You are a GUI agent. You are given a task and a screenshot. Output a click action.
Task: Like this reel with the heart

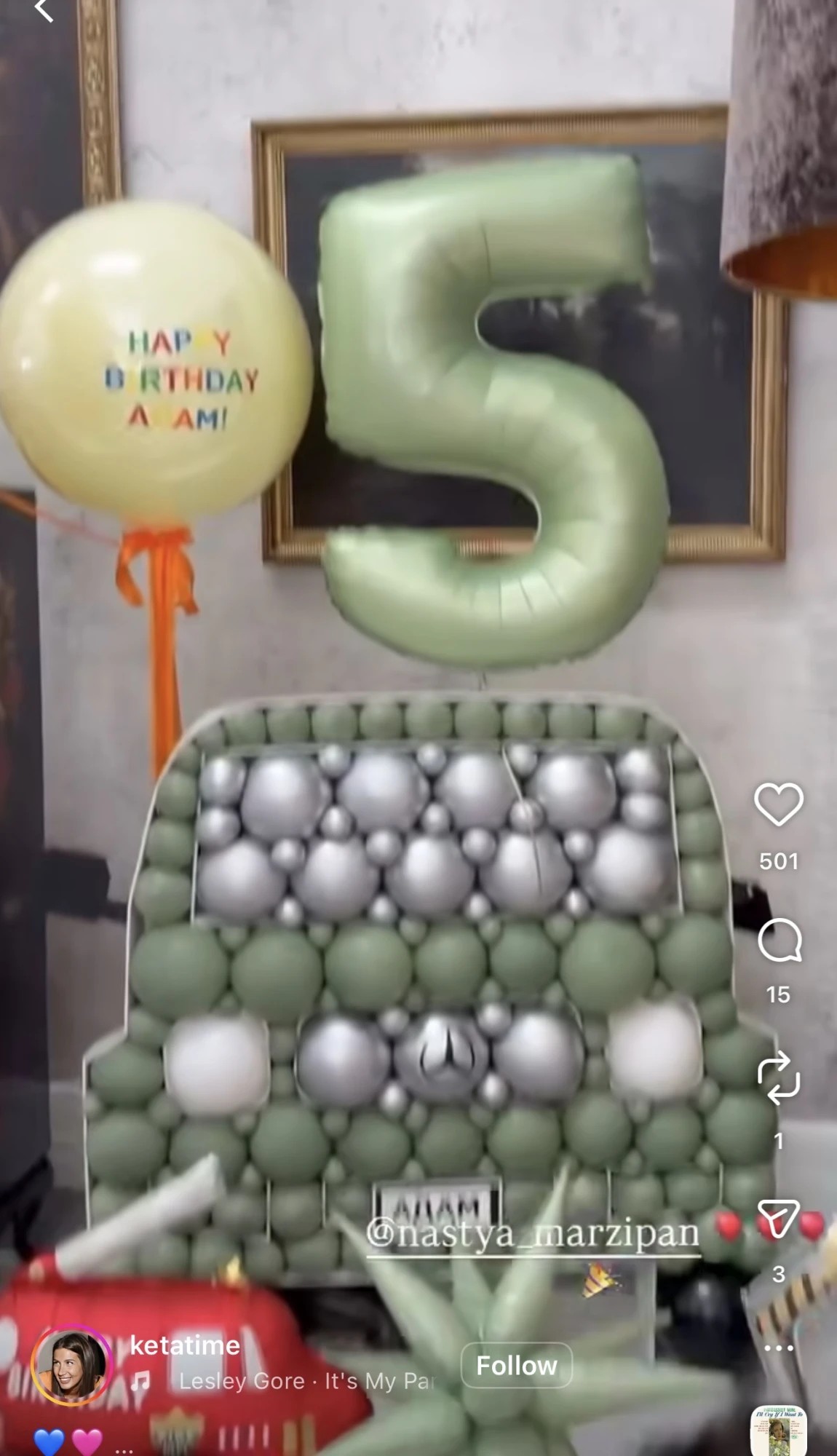[778, 804]
